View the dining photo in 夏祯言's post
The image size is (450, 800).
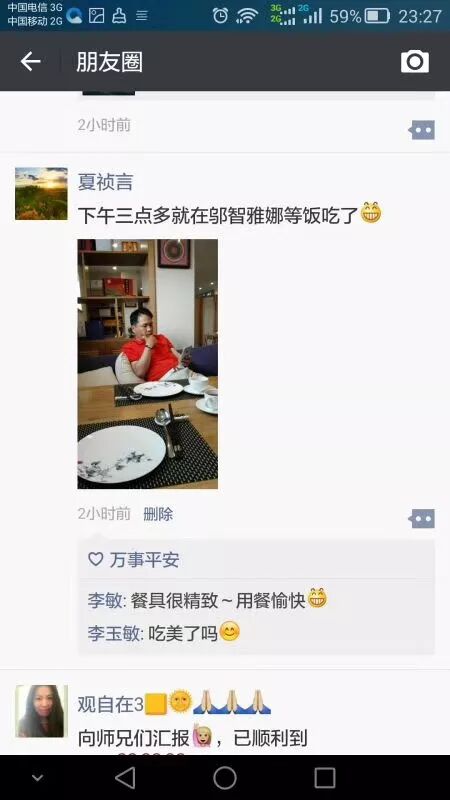coord(147,364)
